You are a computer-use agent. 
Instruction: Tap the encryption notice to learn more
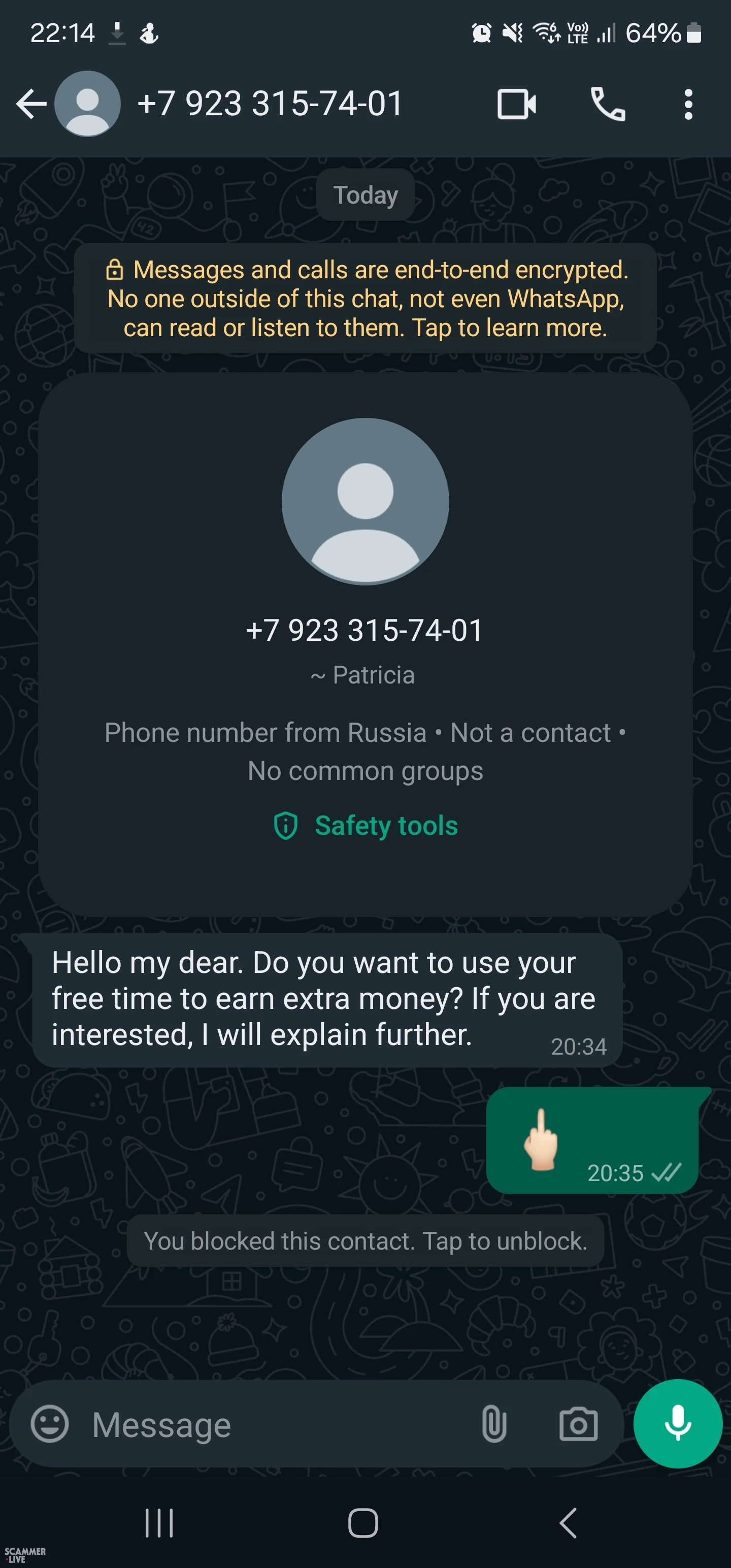[365, 298]
